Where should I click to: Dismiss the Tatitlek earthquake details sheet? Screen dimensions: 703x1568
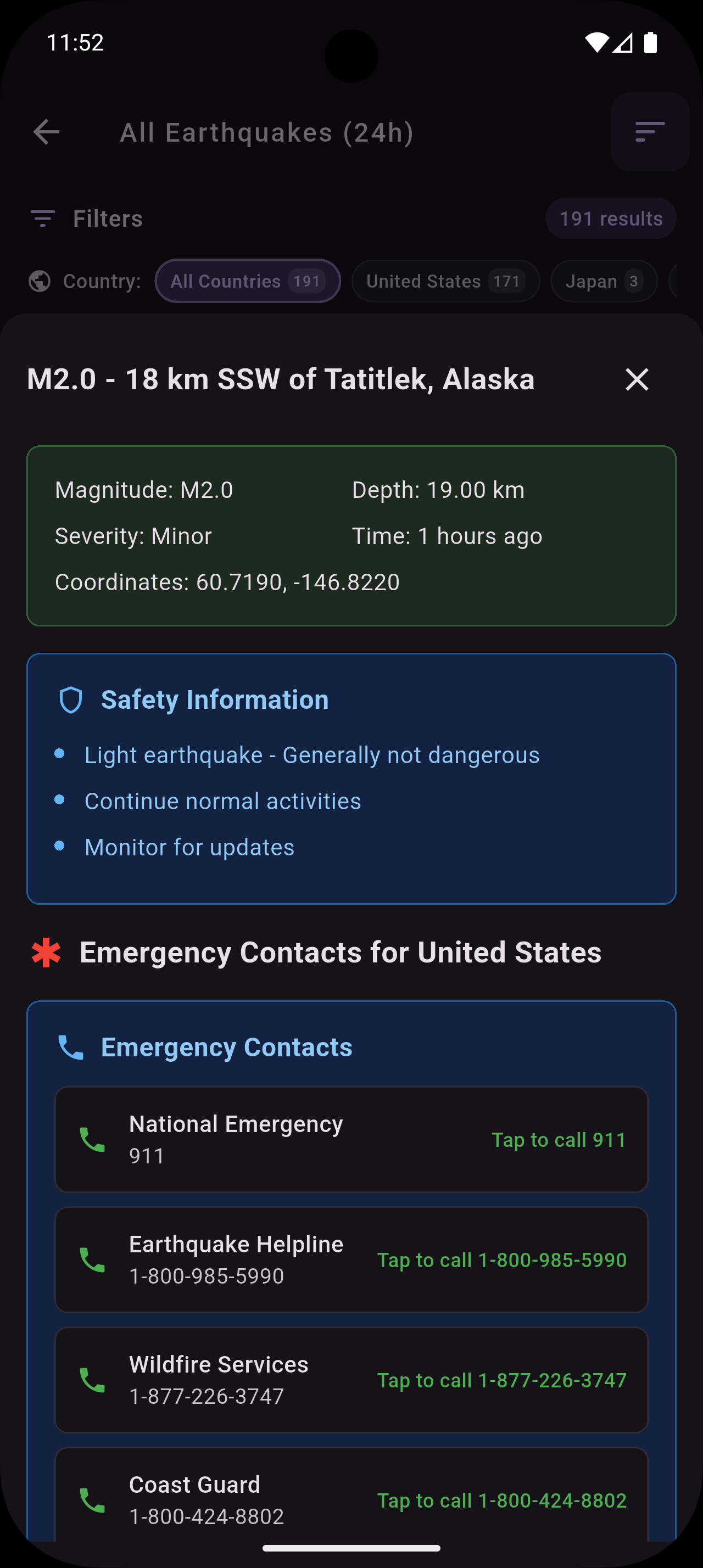pos(637,379)
